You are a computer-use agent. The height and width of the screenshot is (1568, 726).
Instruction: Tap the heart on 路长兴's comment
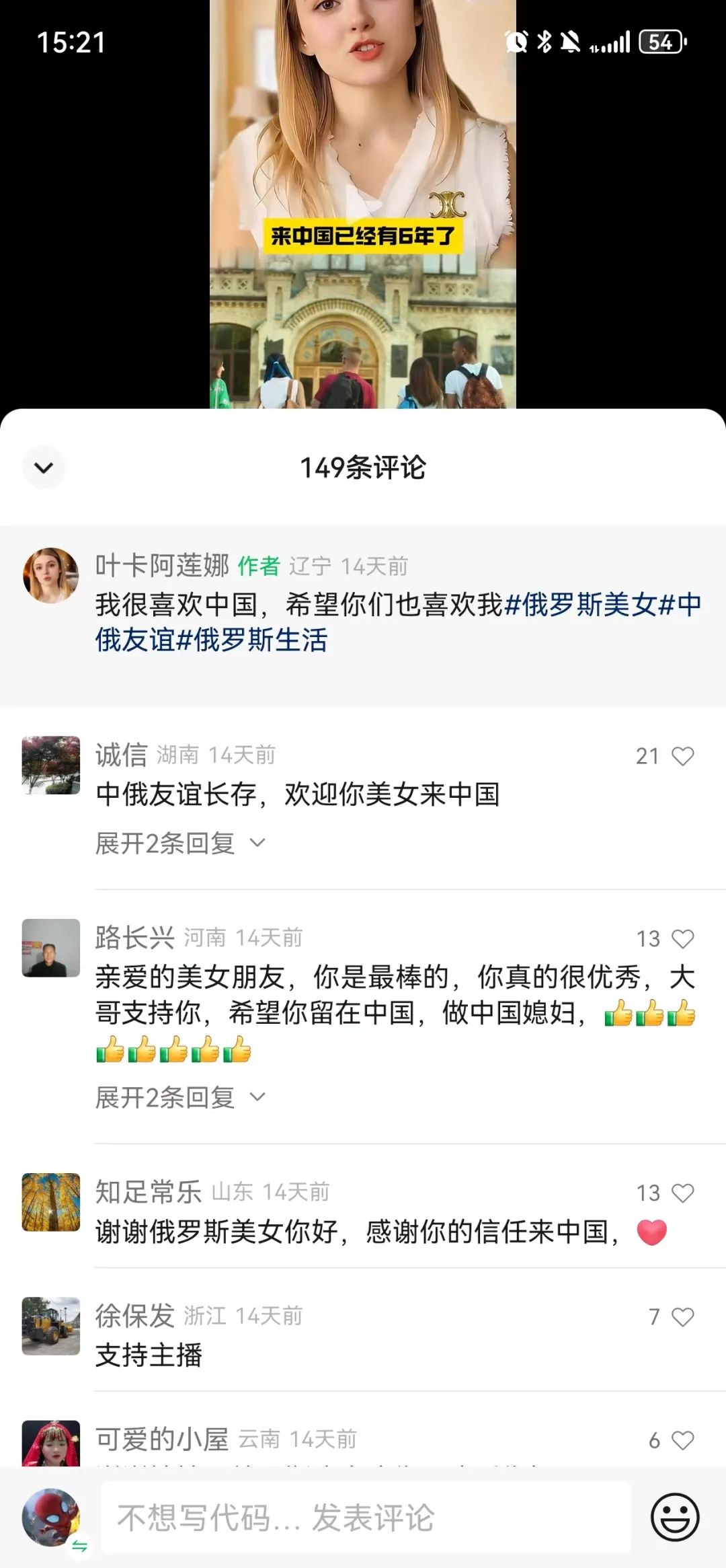pos(683,939)
